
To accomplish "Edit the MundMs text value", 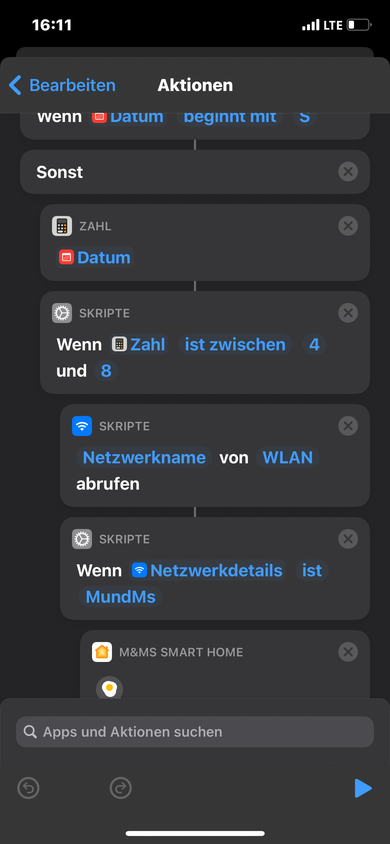I will coord(120,597).
